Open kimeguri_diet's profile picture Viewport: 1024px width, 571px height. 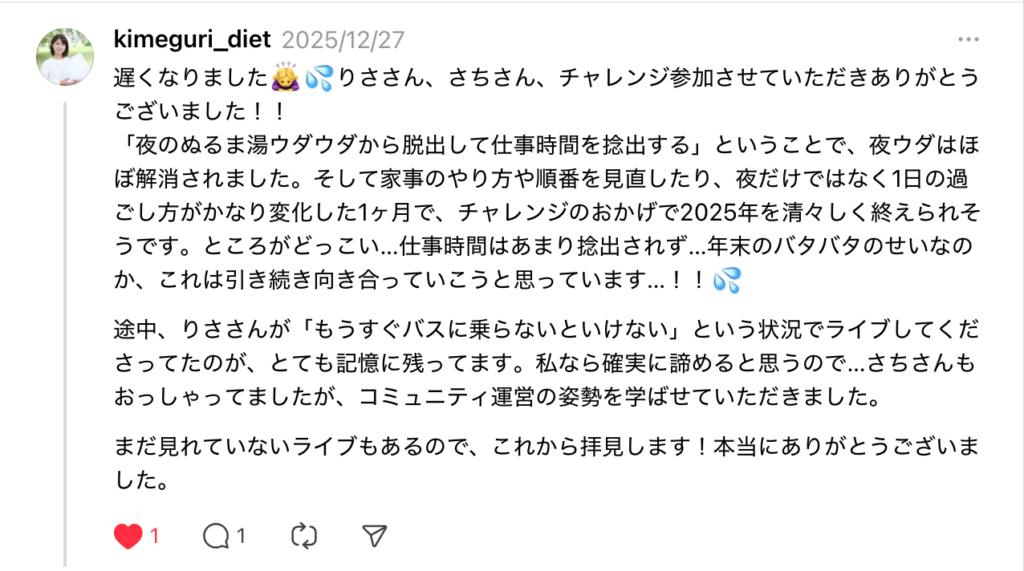(x=65, y=56)
